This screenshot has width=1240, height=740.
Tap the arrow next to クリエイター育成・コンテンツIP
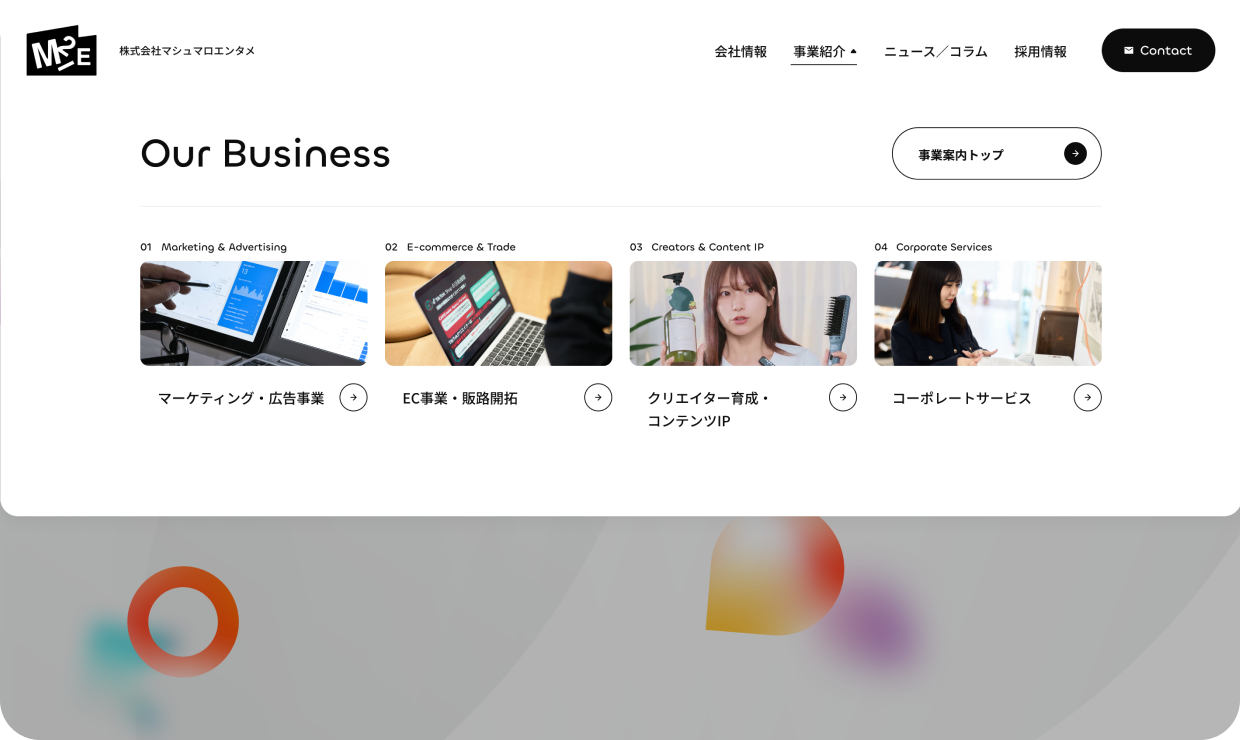click(x=843, y=397)
